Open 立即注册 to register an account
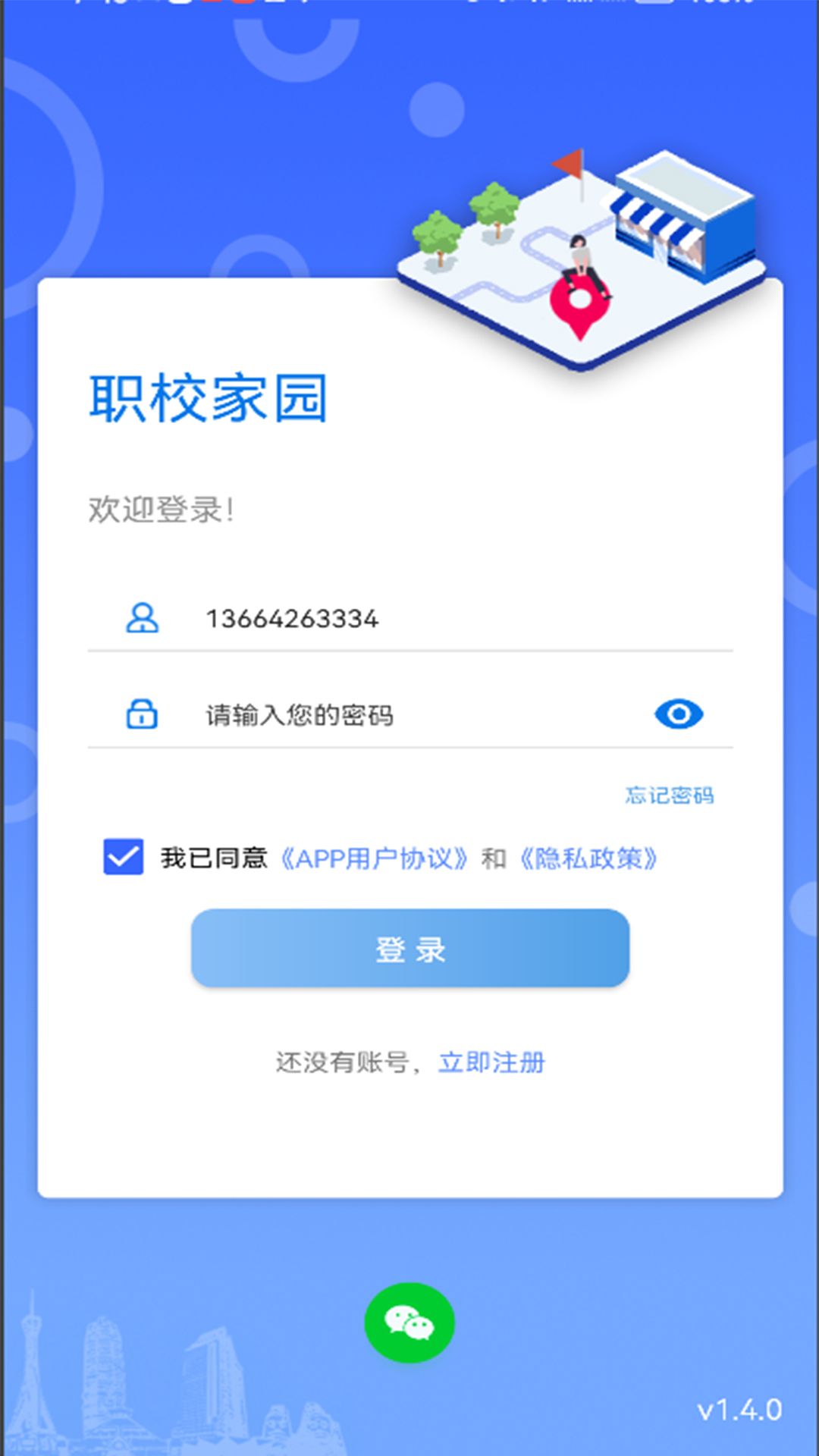The image size is (819, 1456). [x=491, y=1062]
